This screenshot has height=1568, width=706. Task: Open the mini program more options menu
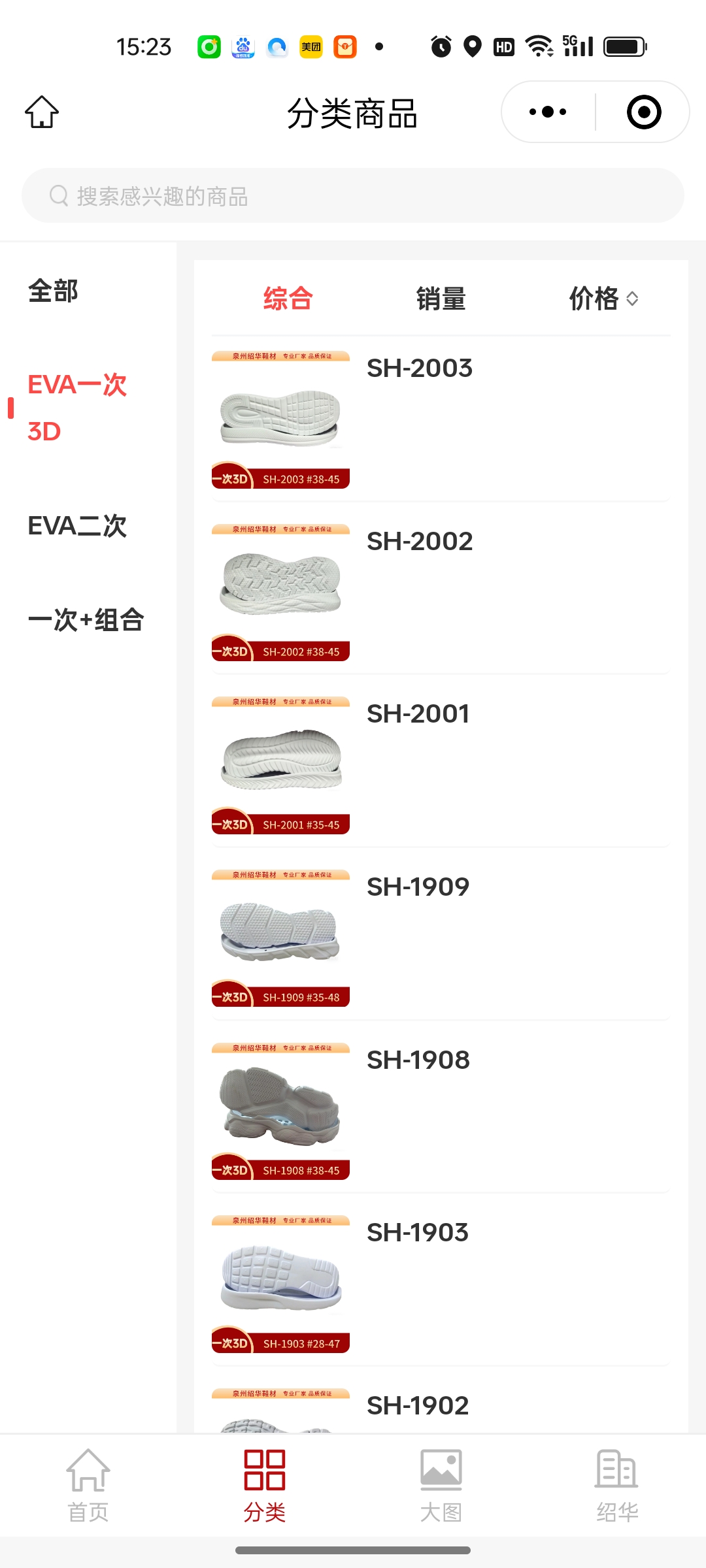pyautogui.click(x=548, y=112)
